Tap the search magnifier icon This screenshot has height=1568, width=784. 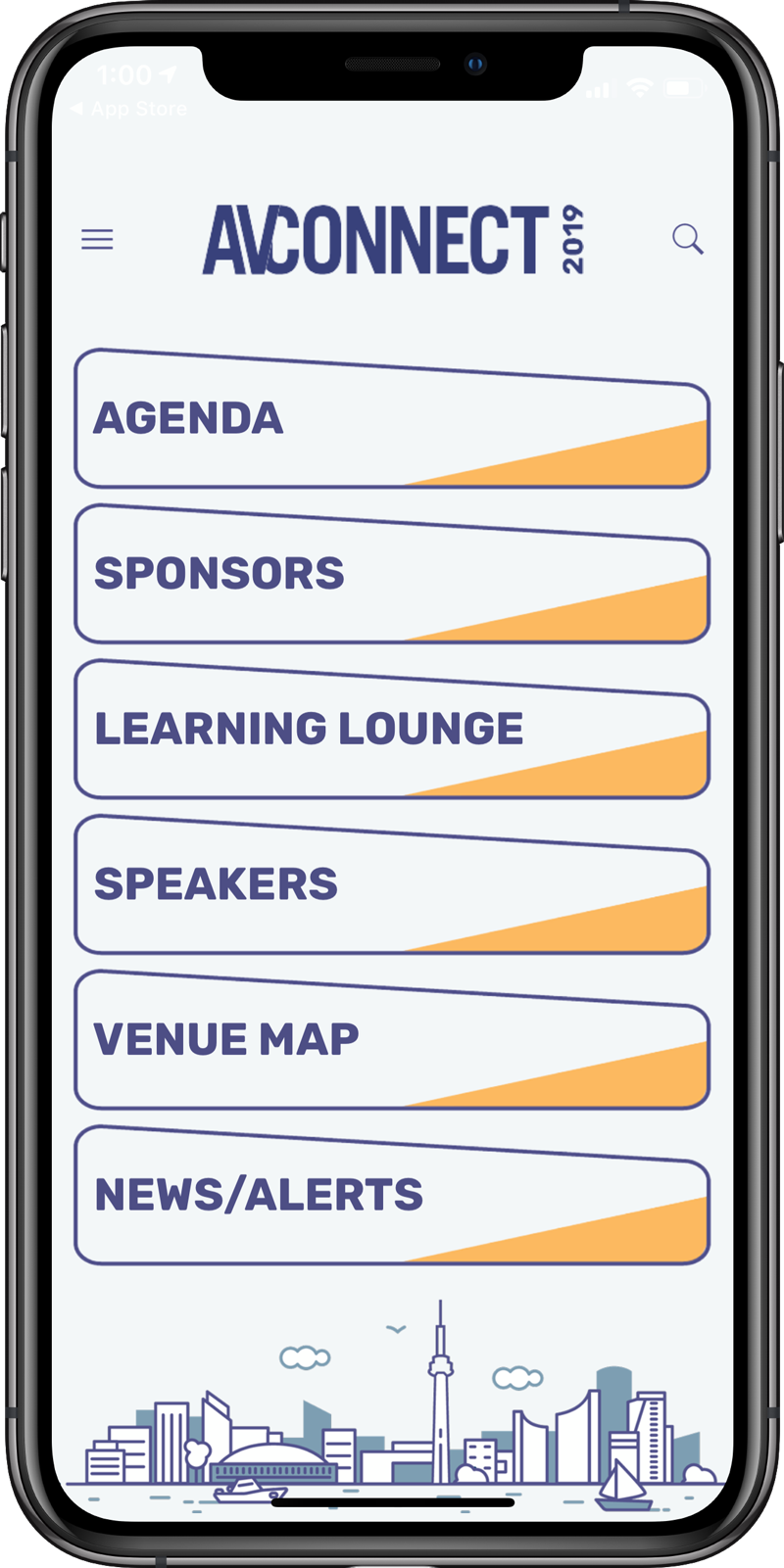[688, 239]
